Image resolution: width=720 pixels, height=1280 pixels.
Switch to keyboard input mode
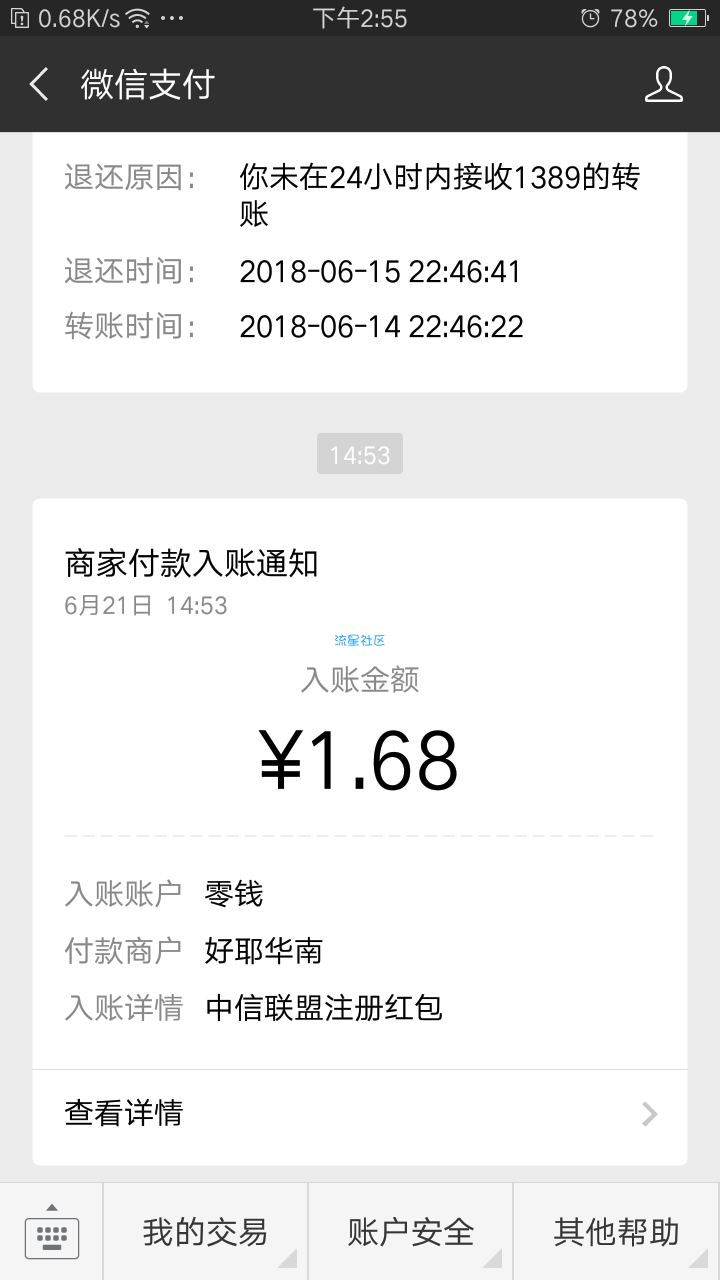(x=51, y=1232)
